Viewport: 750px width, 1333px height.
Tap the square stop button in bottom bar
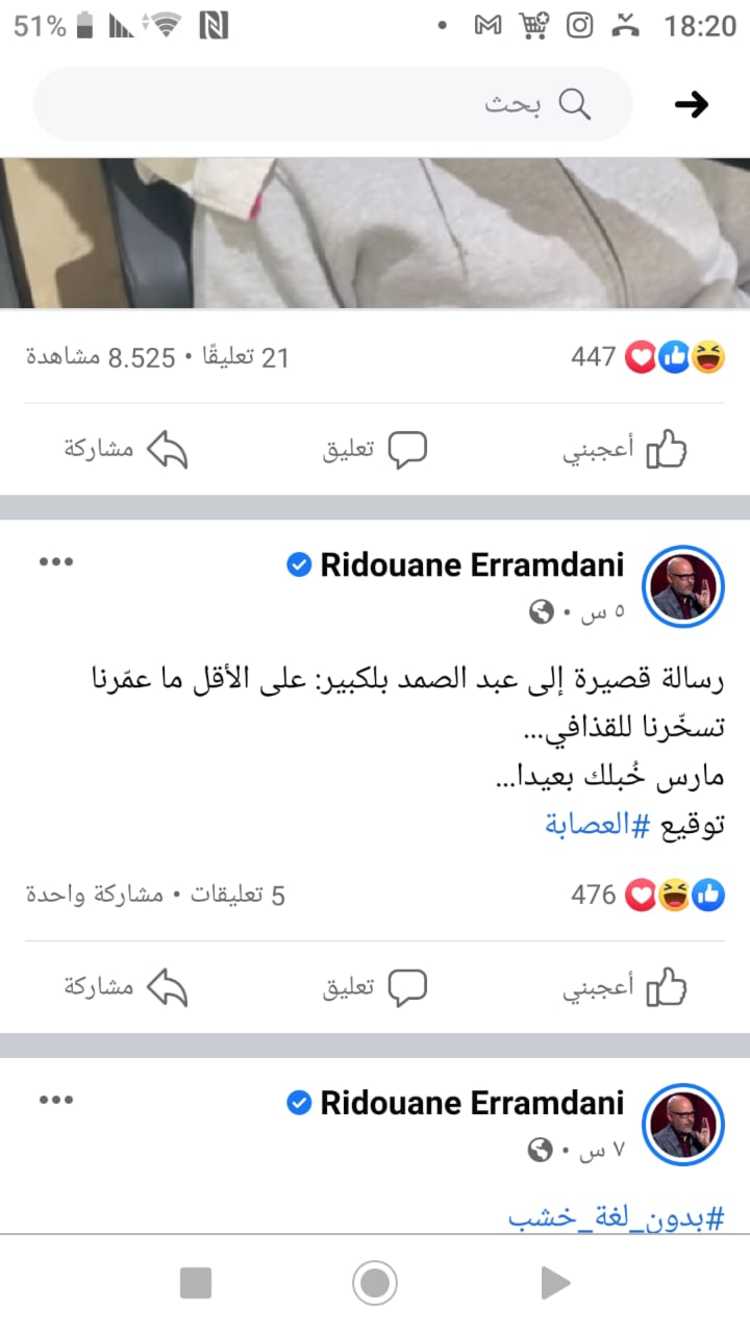[x=196, y=1283]
